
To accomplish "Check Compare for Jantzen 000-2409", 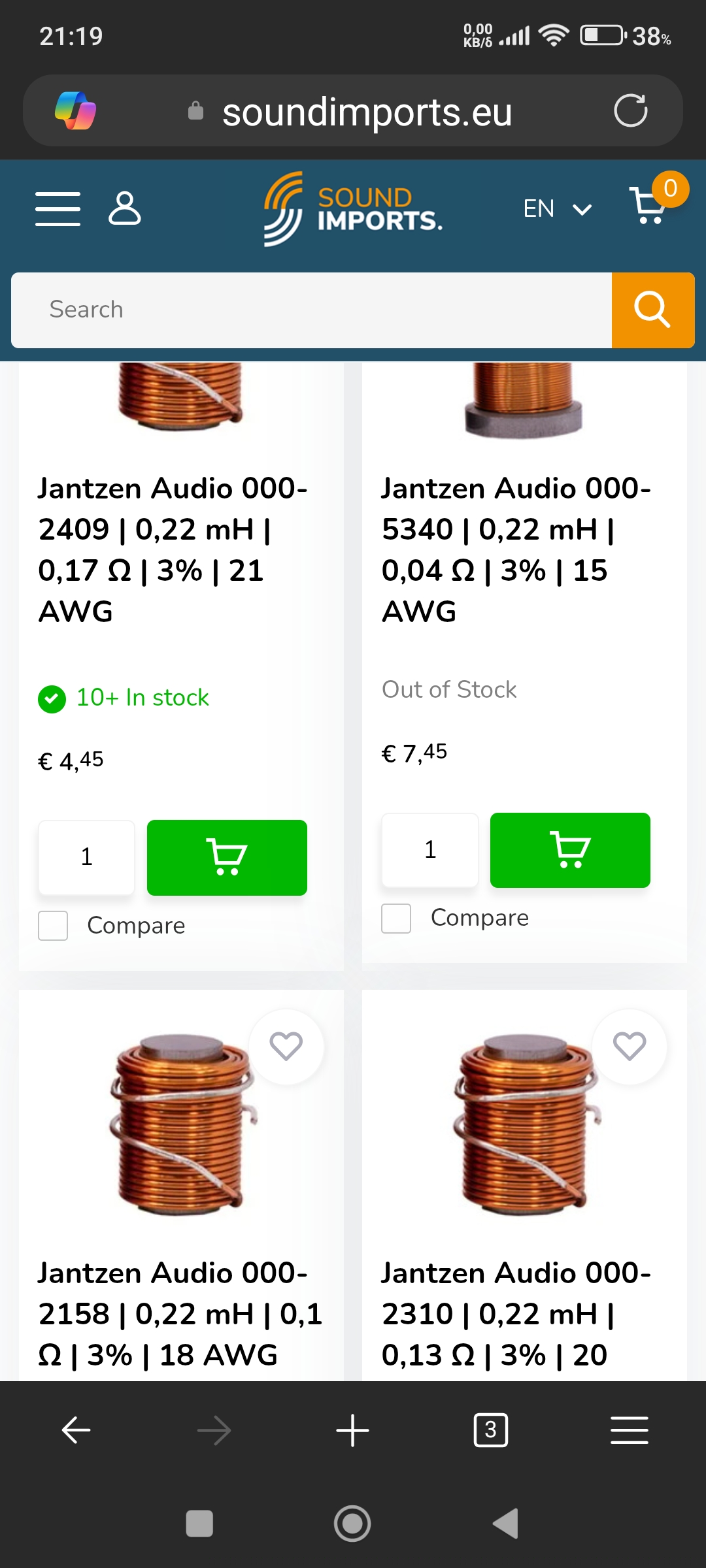I will pos(53,926).
